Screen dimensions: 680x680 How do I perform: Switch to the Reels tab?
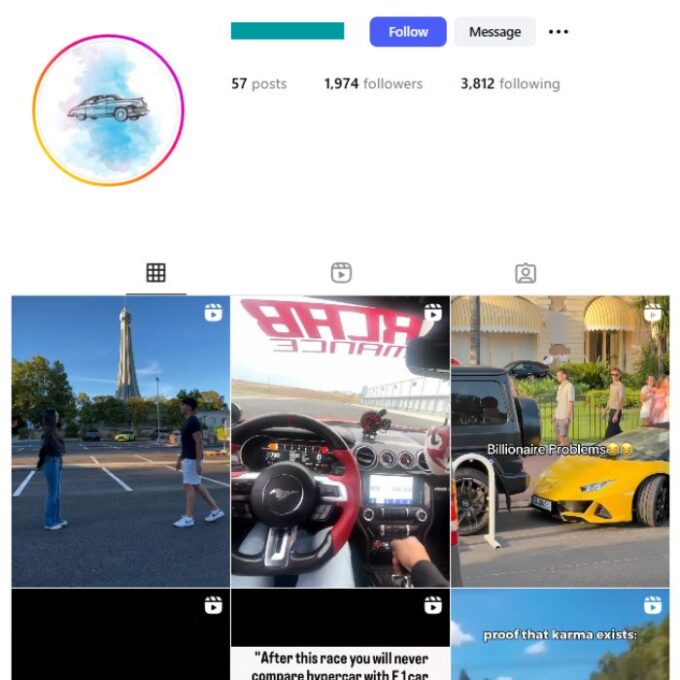tap(341, 273)
